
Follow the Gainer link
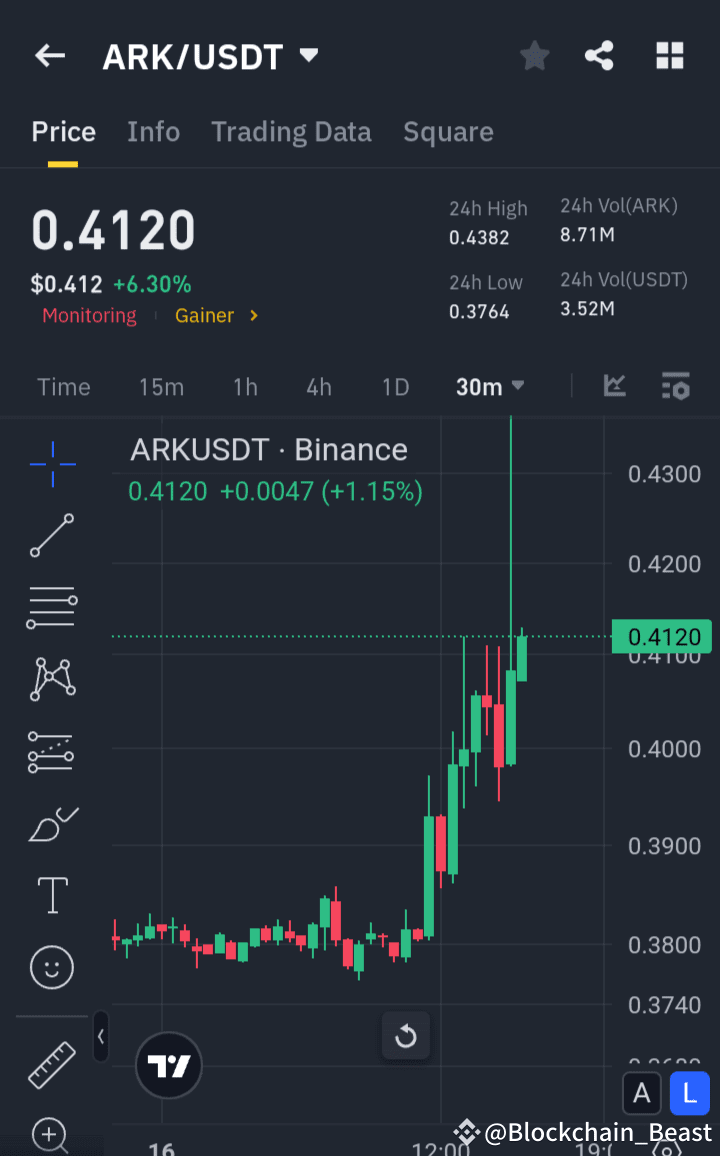coord(204,315)
